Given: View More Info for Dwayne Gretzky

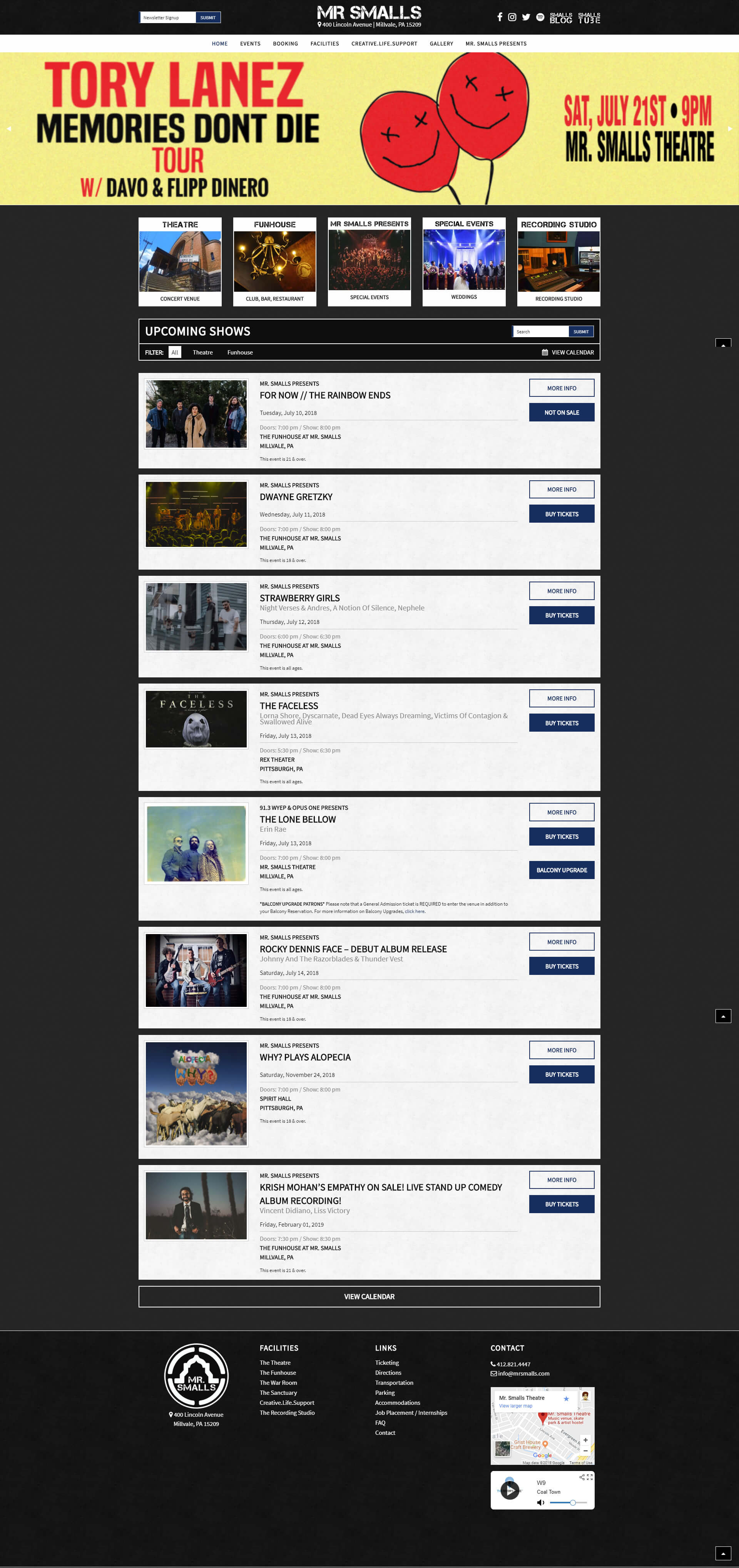Looking at the screenshot, I should point(561,490).
